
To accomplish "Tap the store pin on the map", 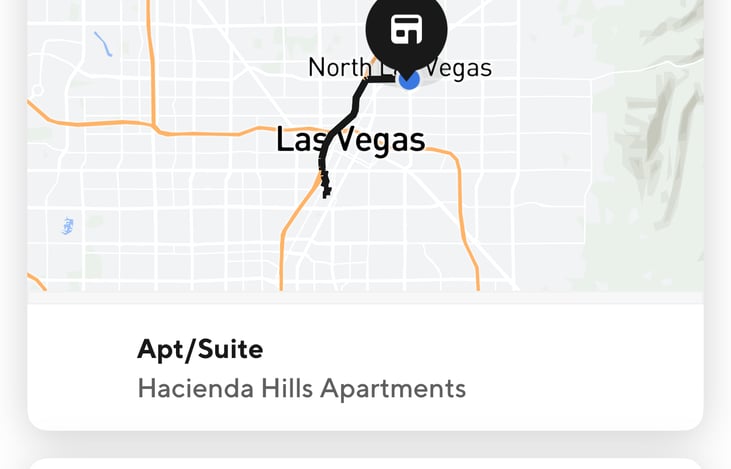I will pyautogui.click(x=406, y=29).
